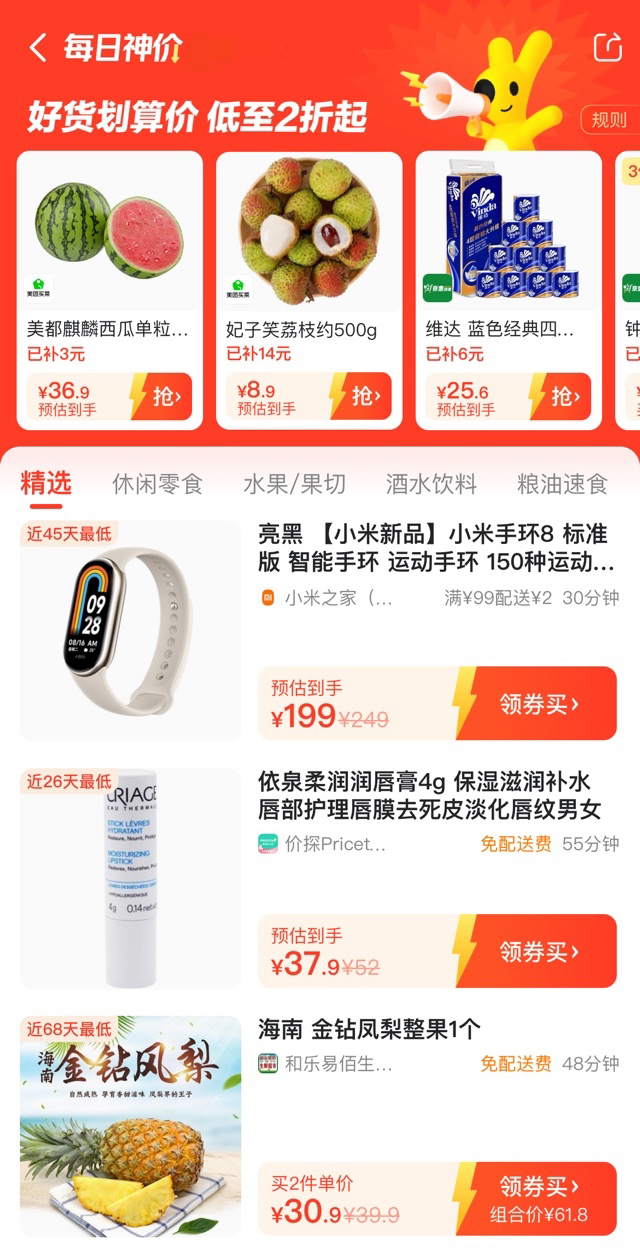The width and height of the screenshot is (640, 1254).
Task: Switch to the 酒水饮料 tab
Action: point(431,484)
